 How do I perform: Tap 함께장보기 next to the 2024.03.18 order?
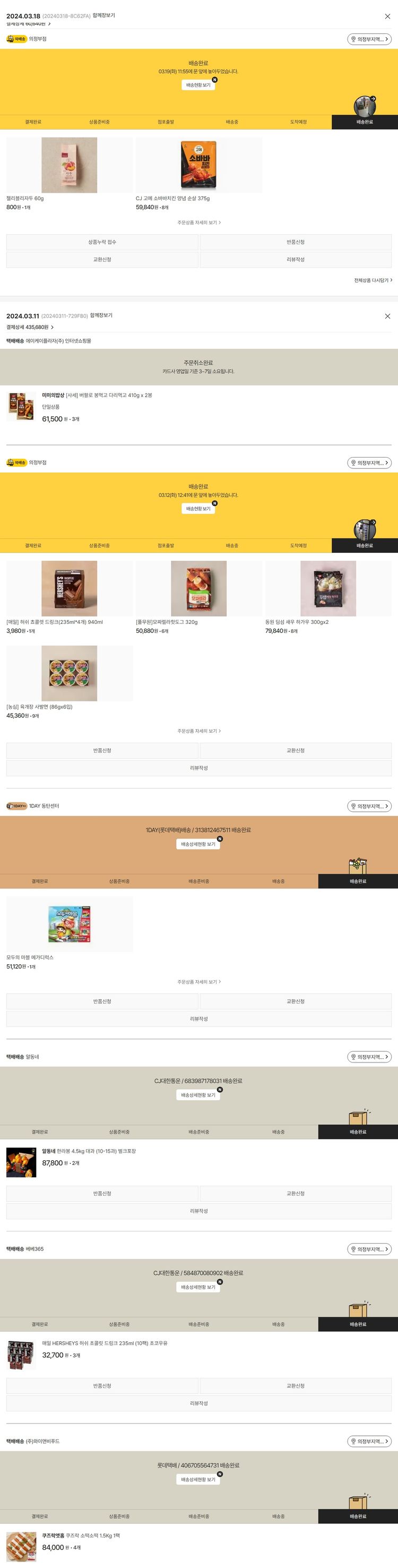[103, 15]
